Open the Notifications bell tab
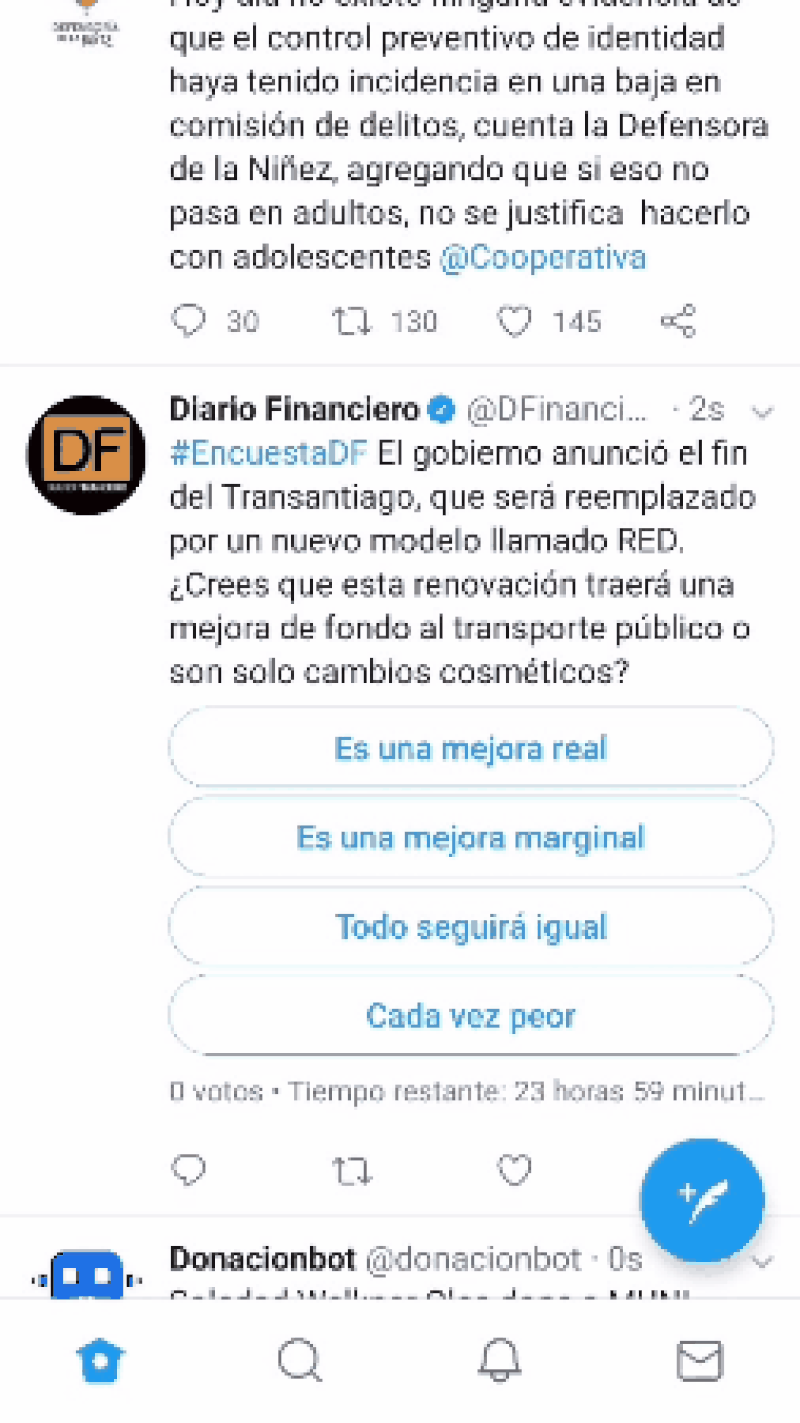Image resolution: width=800 pixels, height=1423 pixels. (499, 1361)
